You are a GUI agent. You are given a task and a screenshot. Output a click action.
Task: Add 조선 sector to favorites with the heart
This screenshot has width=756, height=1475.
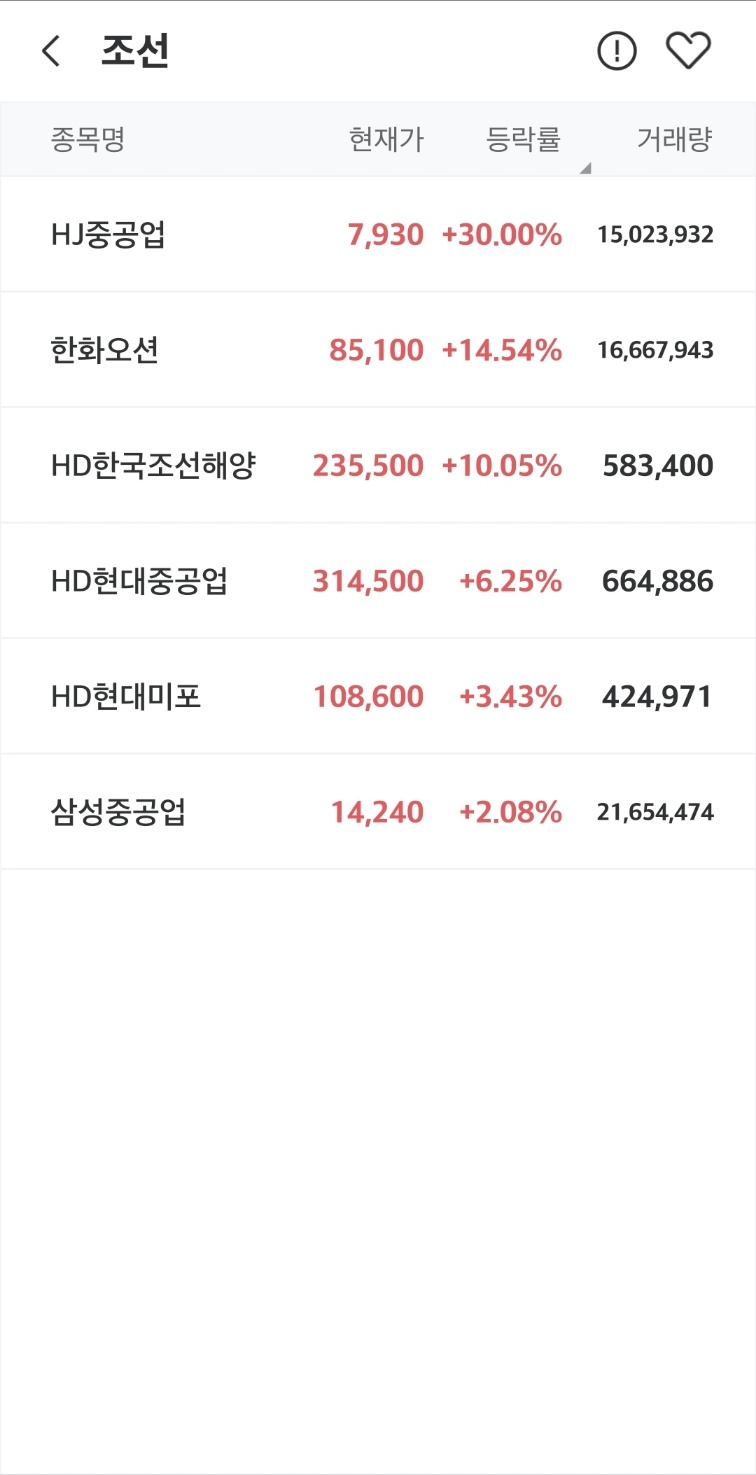[x=688, y=51]
